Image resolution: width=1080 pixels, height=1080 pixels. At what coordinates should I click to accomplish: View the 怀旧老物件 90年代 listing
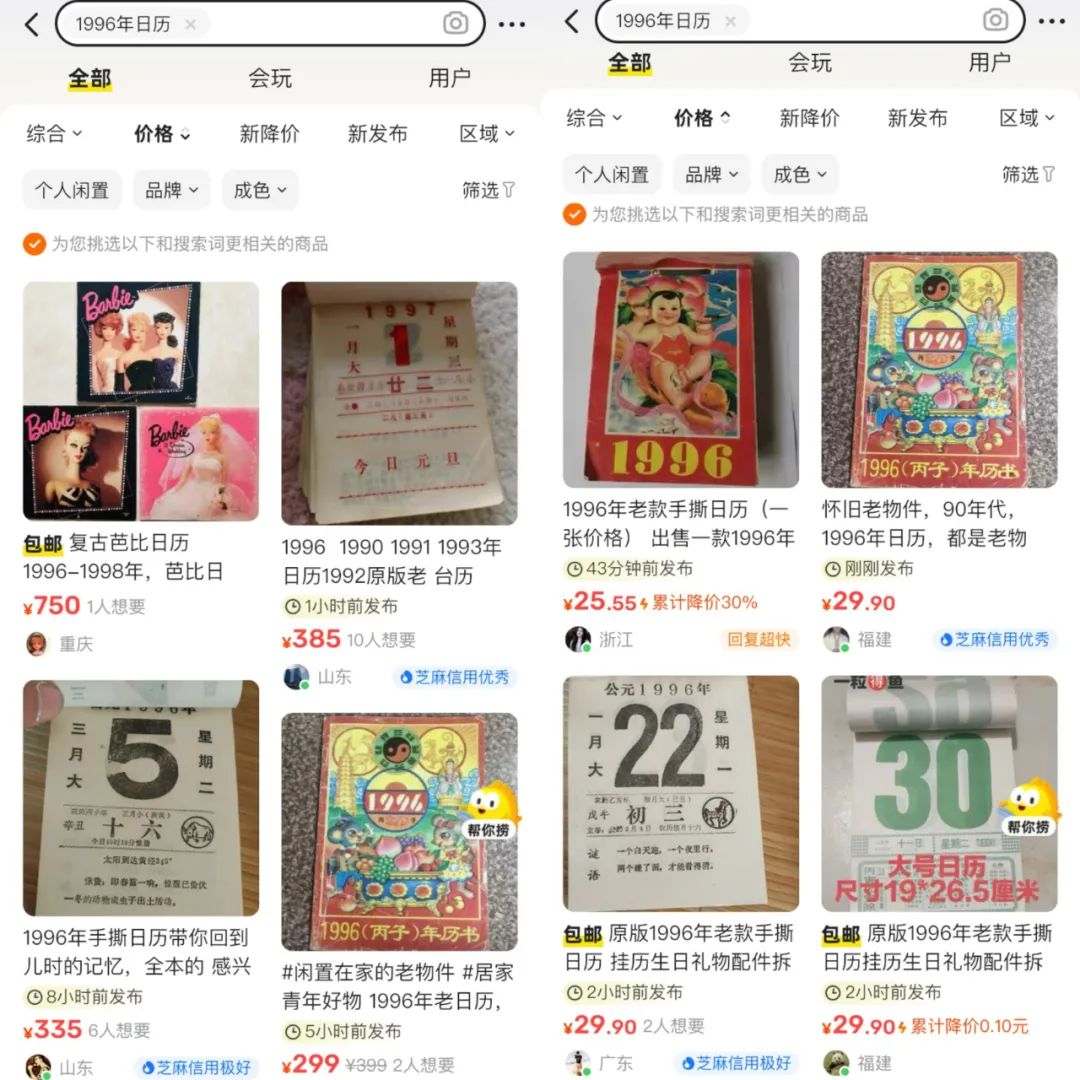(x=939, y=369)
